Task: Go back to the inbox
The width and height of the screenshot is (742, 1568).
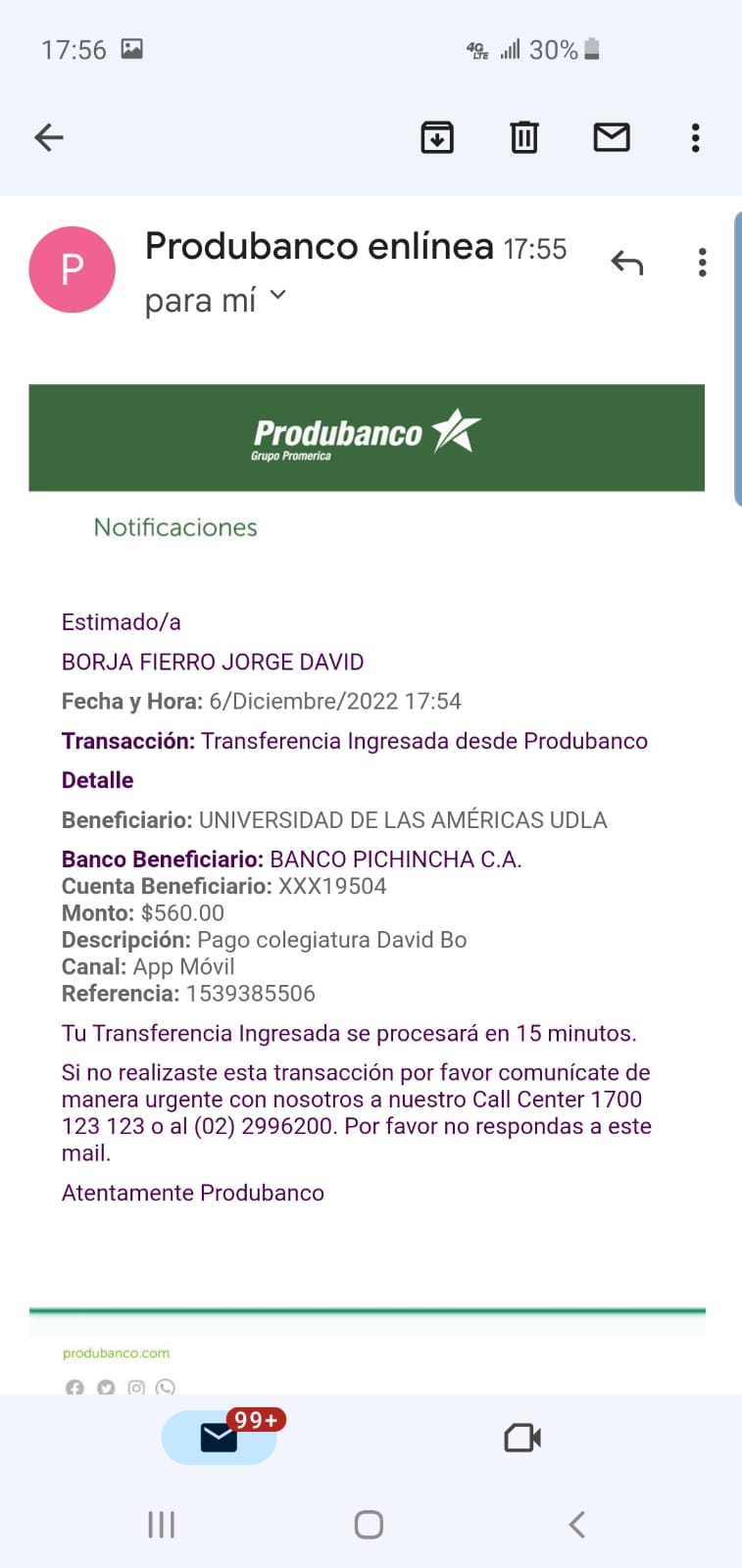Action: [x=49, y=137]
